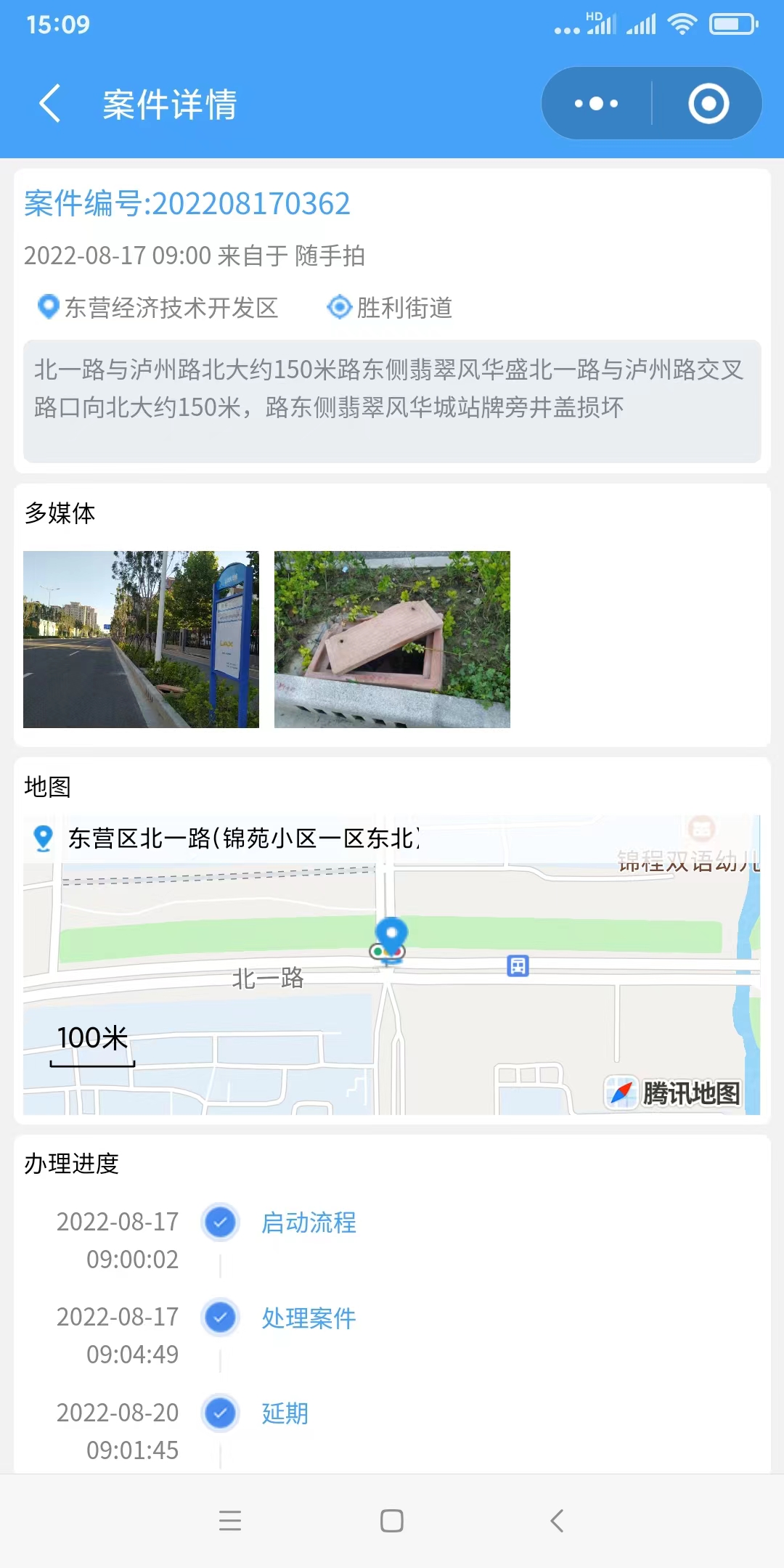Go back from the 案件详情 page
Viewport: 784px width, 1568px height.
click(49, 104)
